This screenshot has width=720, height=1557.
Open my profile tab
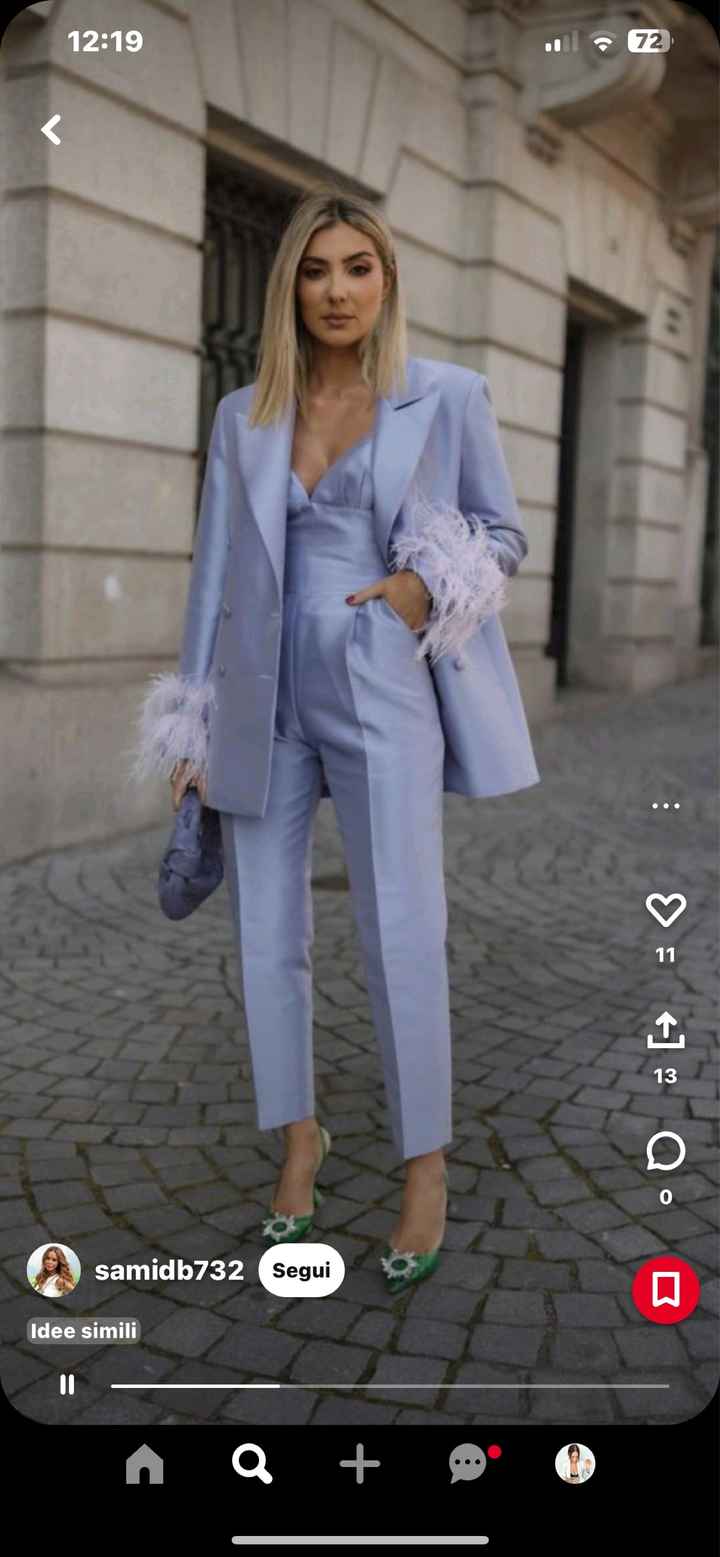point(575,1464)
